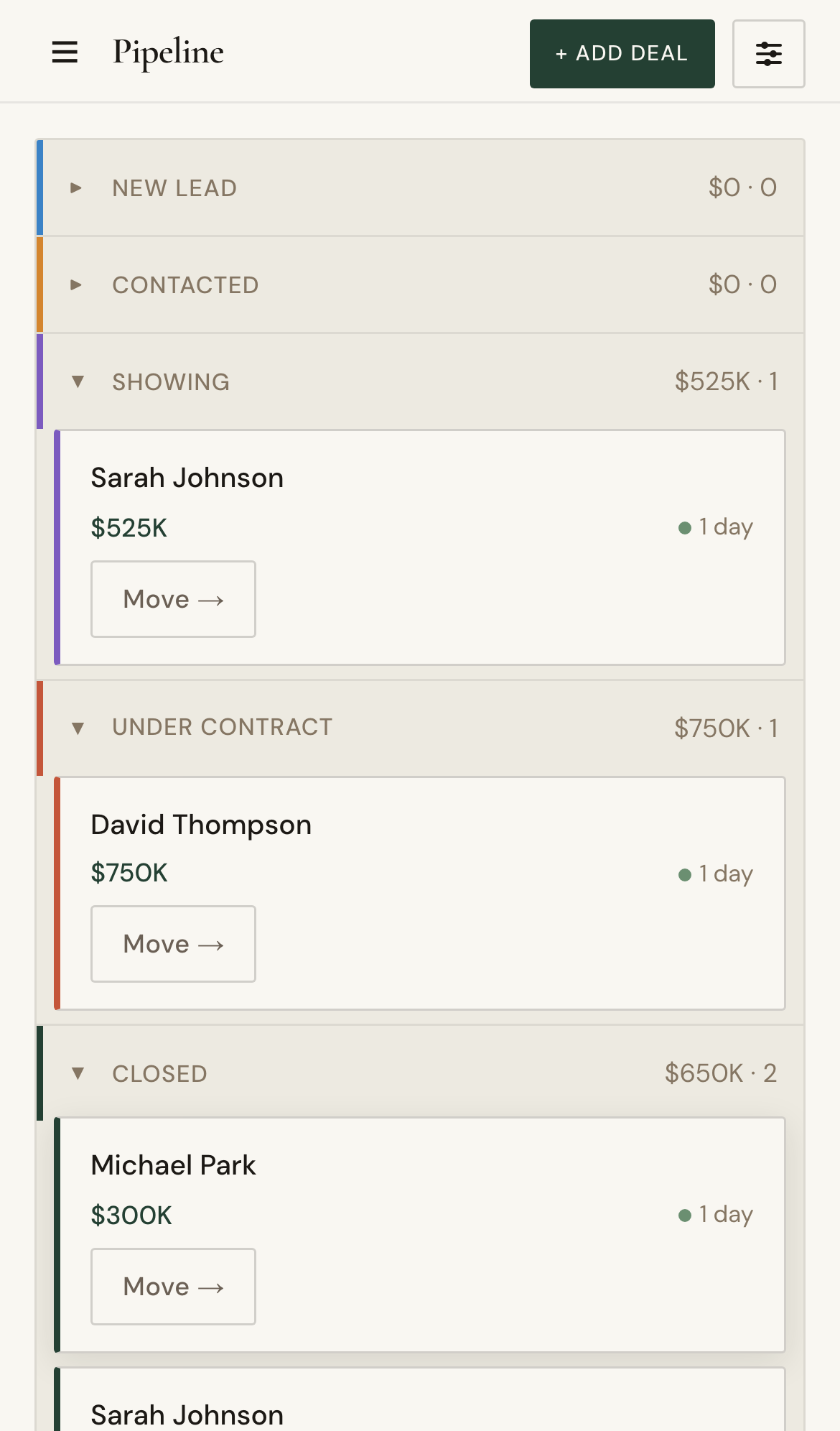The width and height of the screenshot is (840, 1431).
Task: Click the Pipeline title
Action: click(167, 52)
